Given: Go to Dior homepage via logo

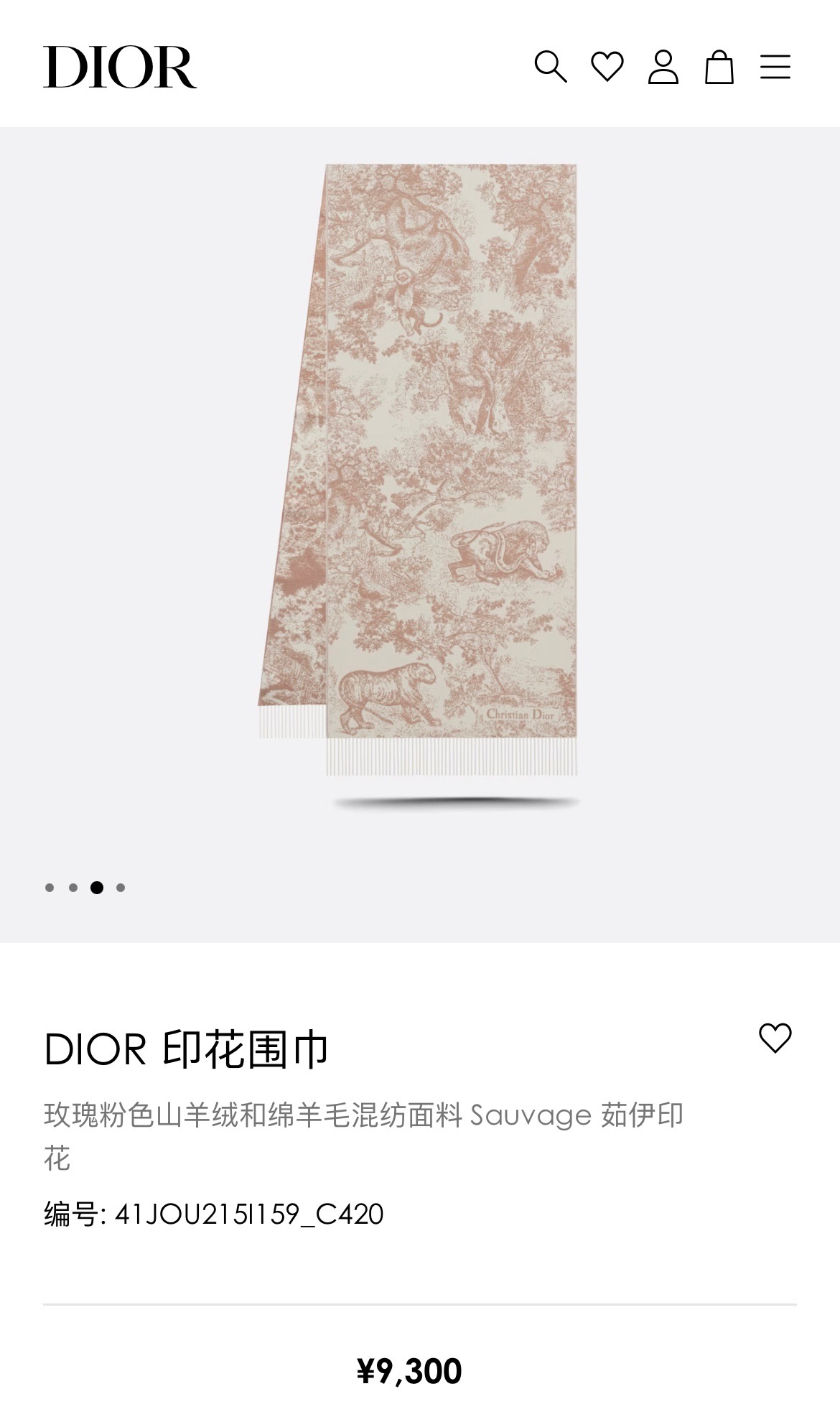Looking at the screenshot, I should click(x=120, y=68).
